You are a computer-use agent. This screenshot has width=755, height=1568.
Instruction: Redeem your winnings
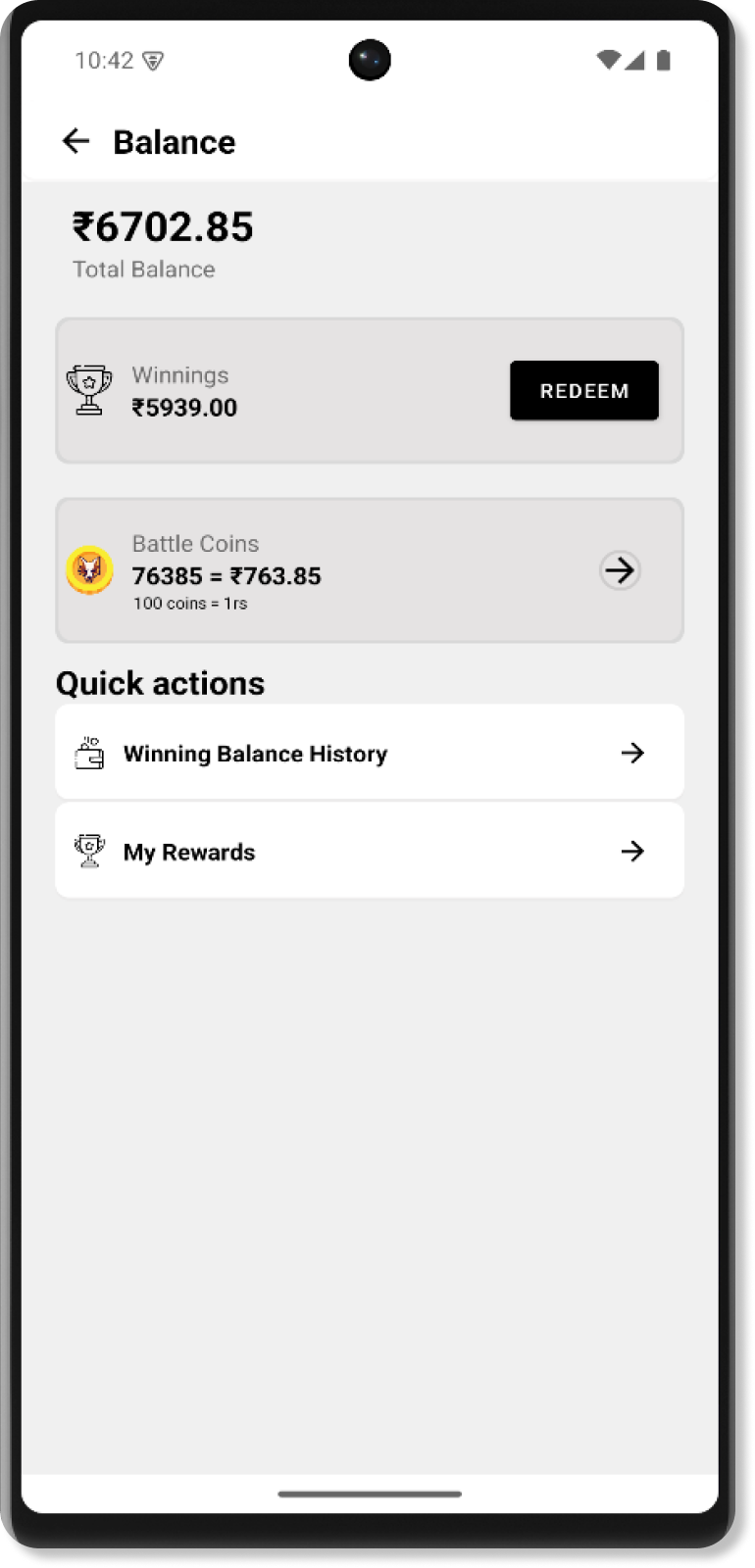pyautogui.click(x=583, y=390)
